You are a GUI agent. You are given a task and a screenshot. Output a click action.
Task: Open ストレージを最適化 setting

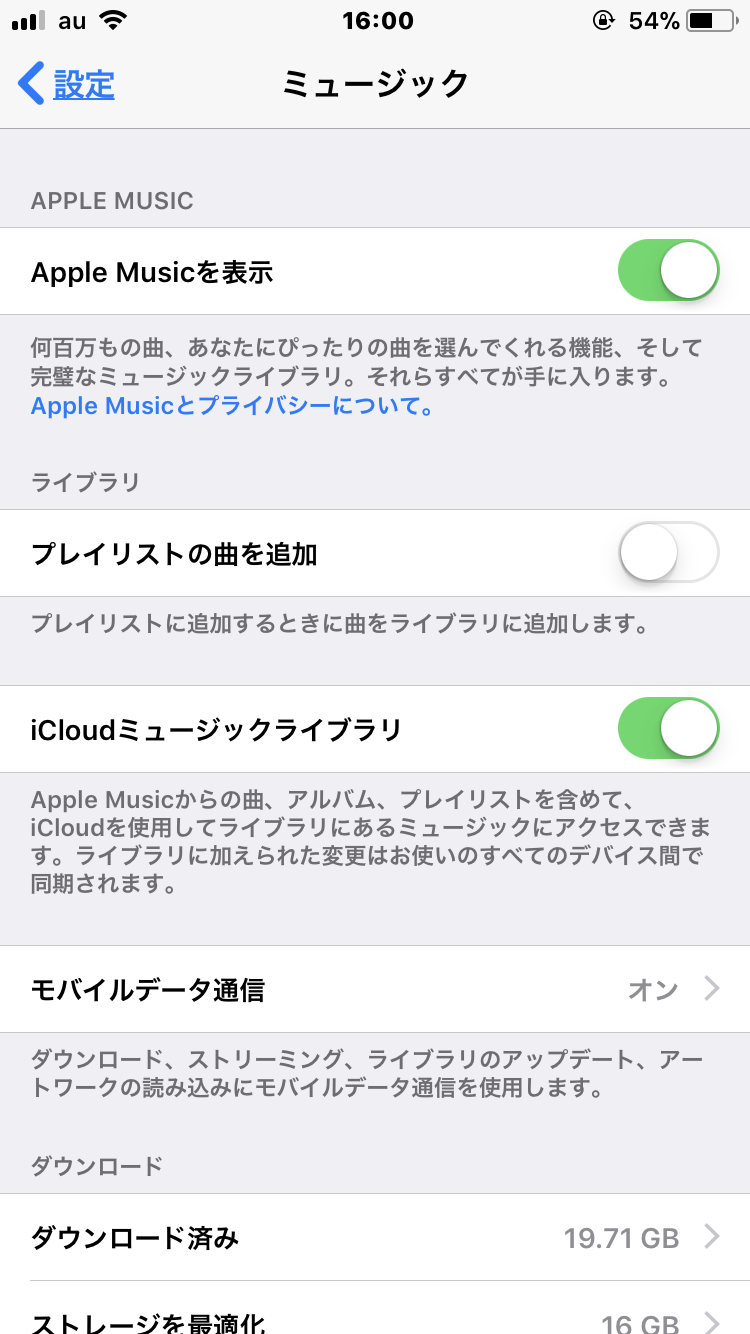[x=375, y=1320]
